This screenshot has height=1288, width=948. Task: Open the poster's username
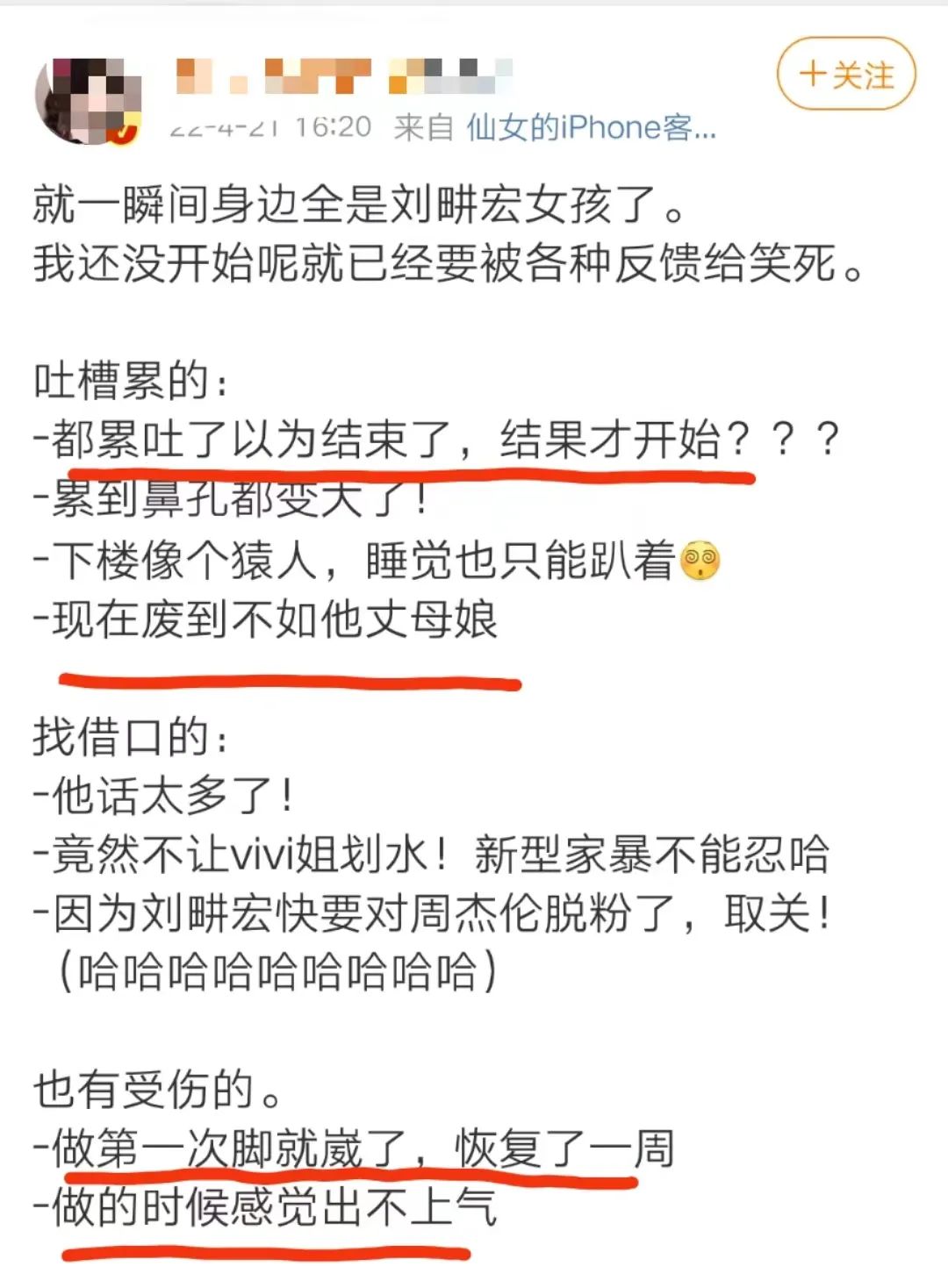point(344,76)
